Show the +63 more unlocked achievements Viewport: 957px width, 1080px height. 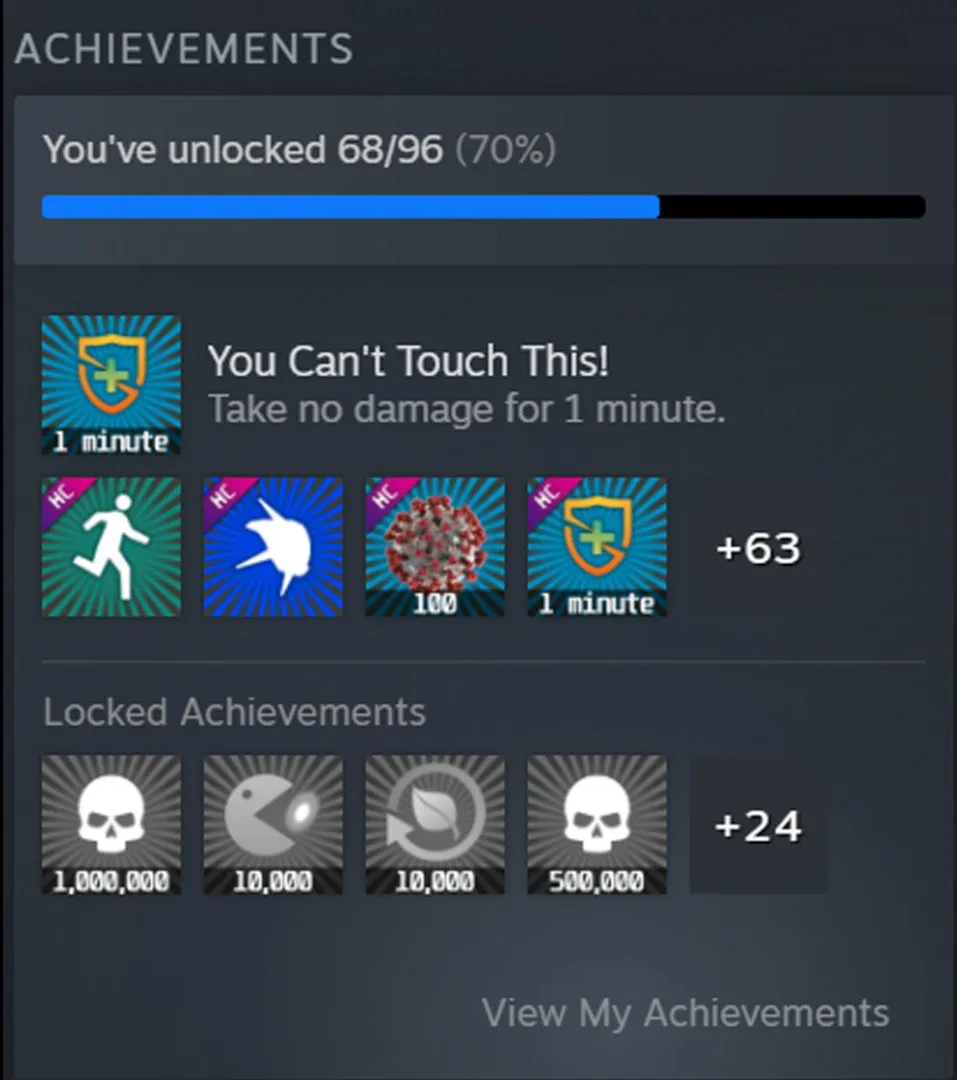pyautogui.click(x=758, y=548)
